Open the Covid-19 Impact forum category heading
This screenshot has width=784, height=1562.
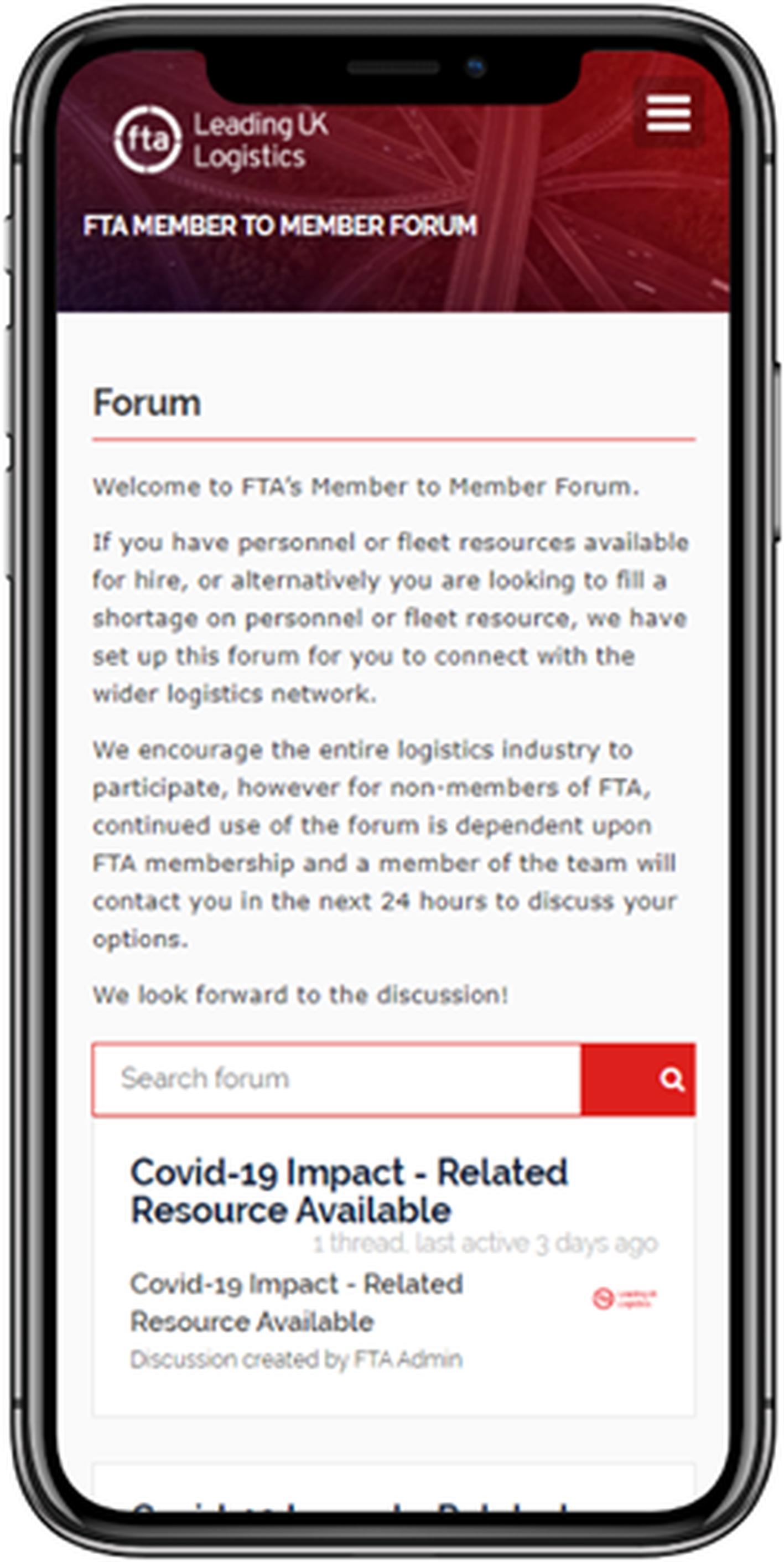349,1190
